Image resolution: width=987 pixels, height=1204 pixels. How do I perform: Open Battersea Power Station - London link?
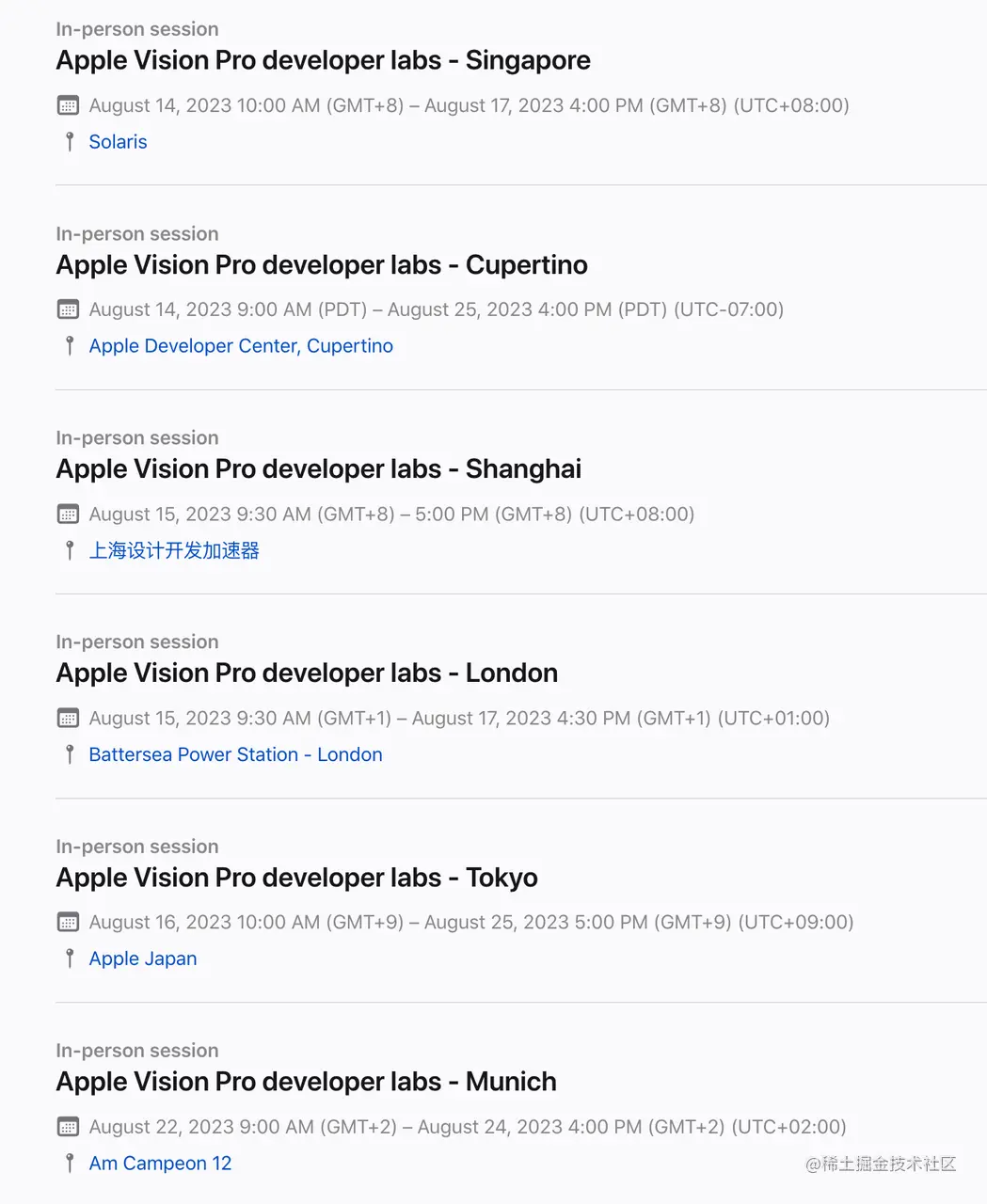tap(235, 754)
